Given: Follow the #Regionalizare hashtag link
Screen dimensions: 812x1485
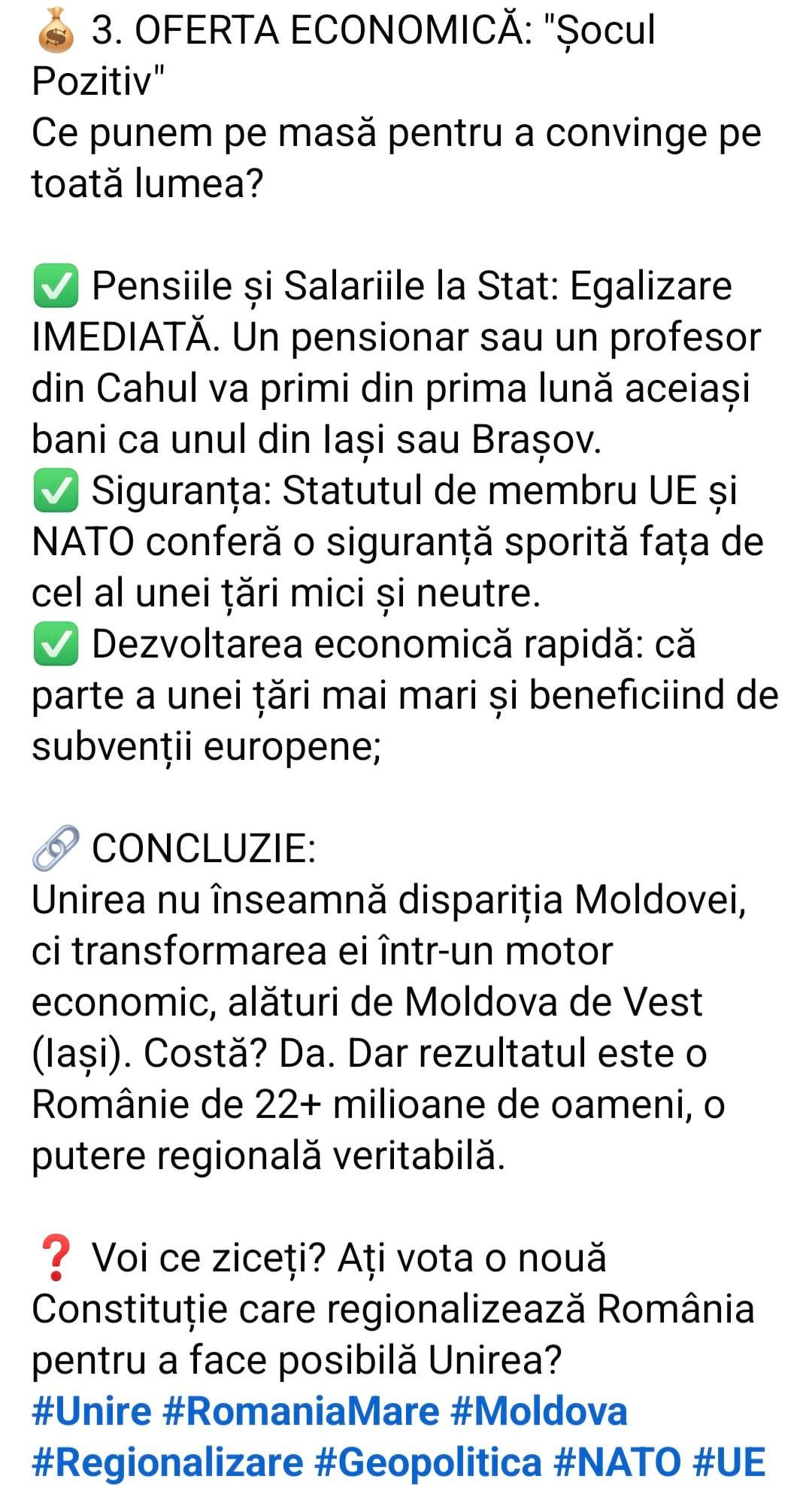Looking at the screenshot, I should pyautogui.click(x=167, y=1462).
